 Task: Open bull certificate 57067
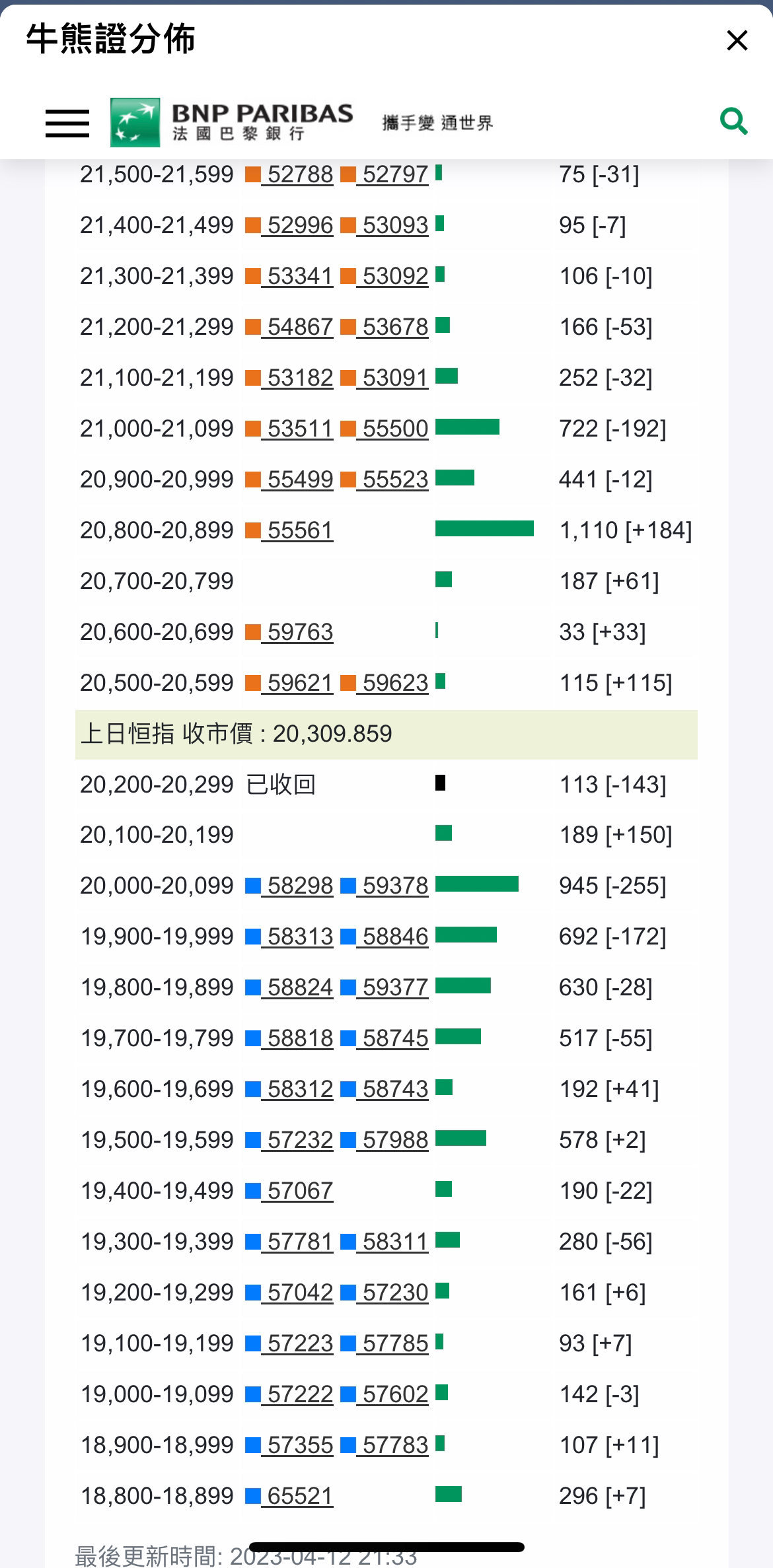300,1191
